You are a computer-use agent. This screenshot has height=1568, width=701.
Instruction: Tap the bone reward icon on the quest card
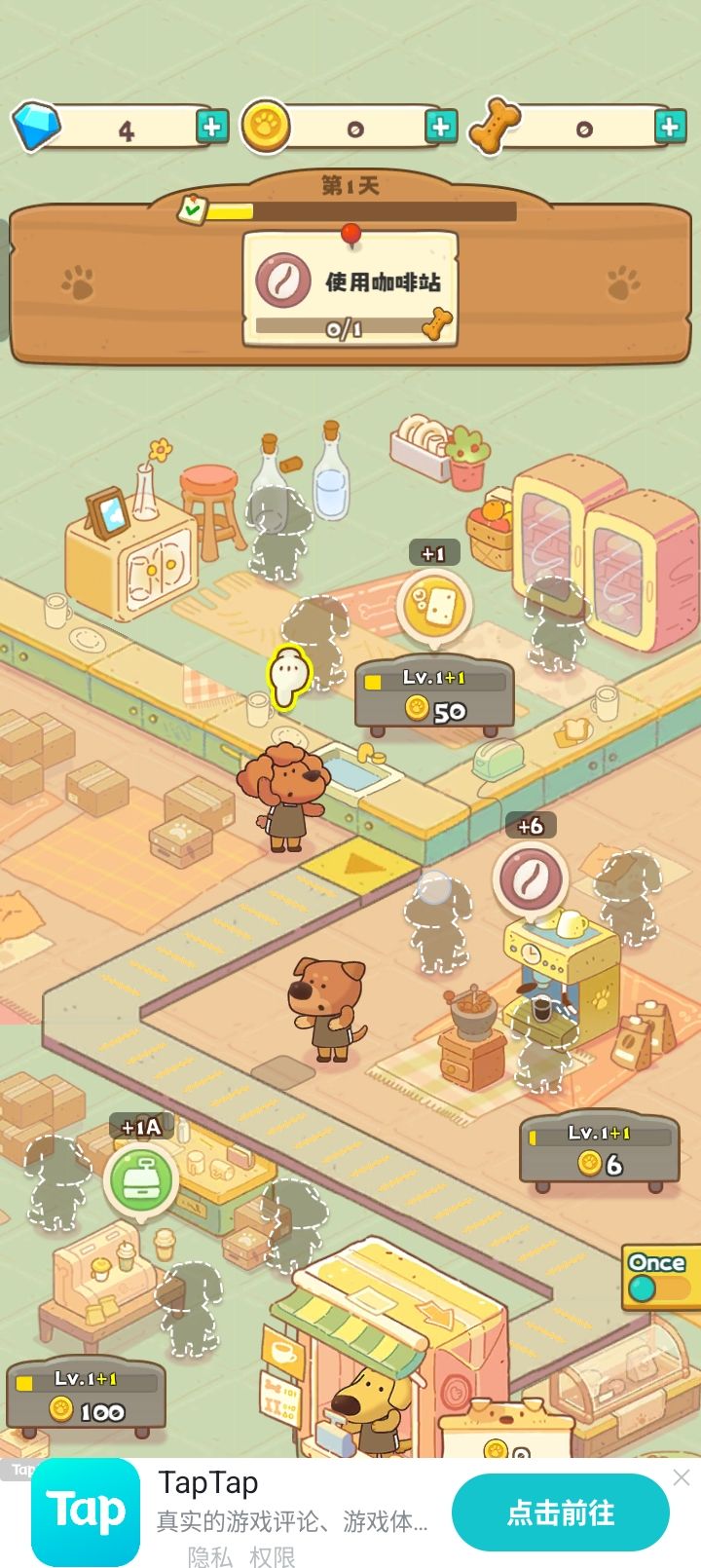point(440,321)
